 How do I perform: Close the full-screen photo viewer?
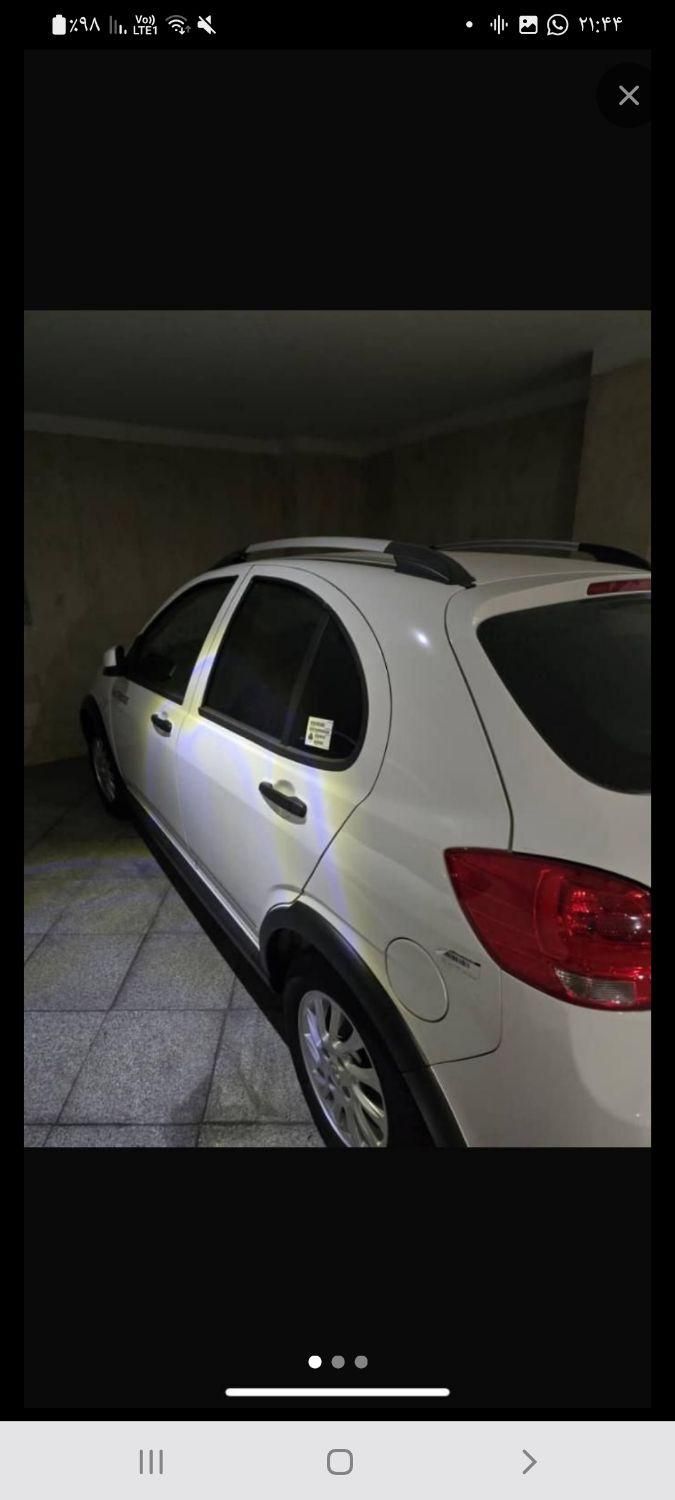[x=628, y=96]
